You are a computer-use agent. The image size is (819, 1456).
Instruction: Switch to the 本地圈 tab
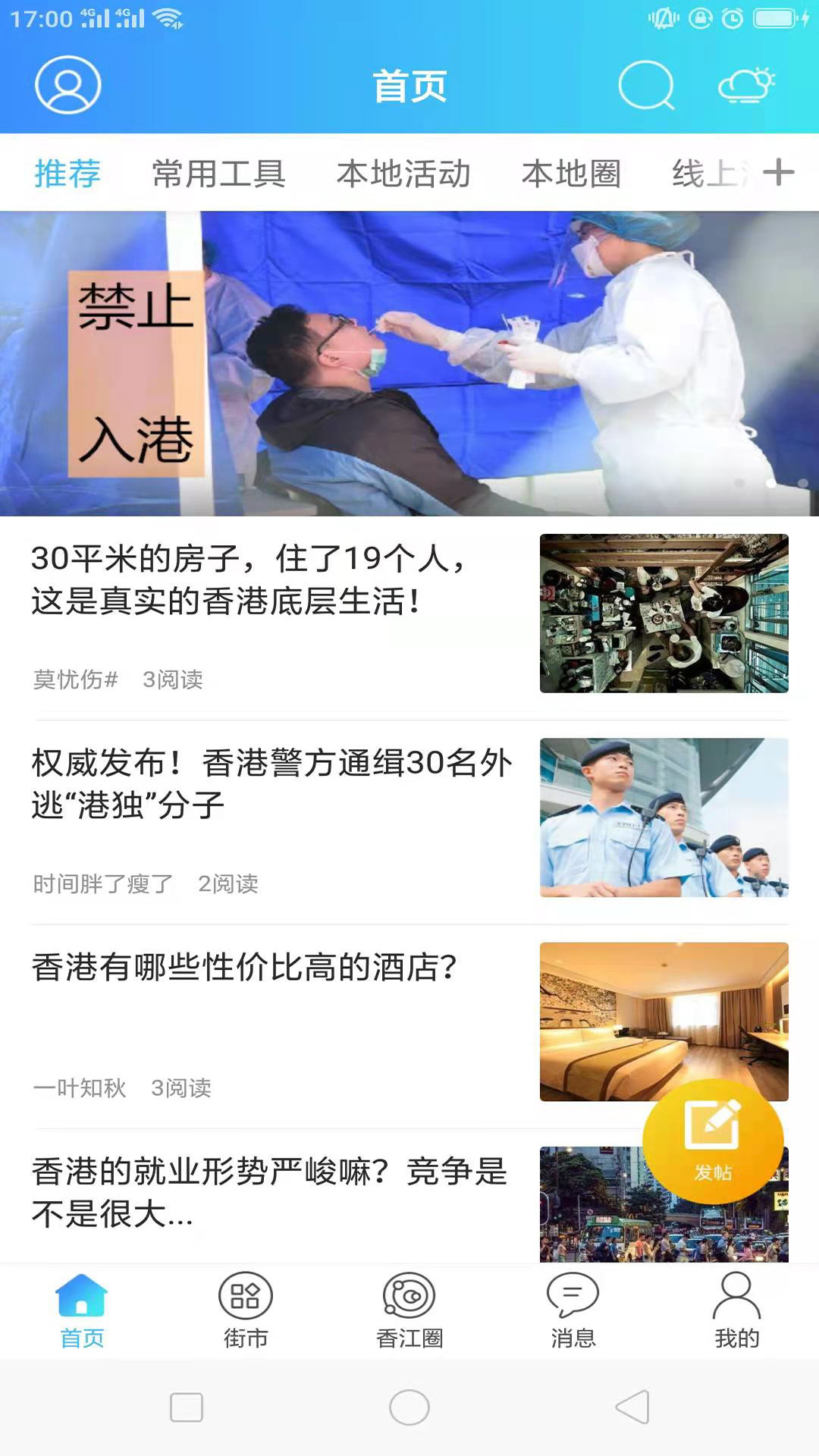click(x=573, y=174)
